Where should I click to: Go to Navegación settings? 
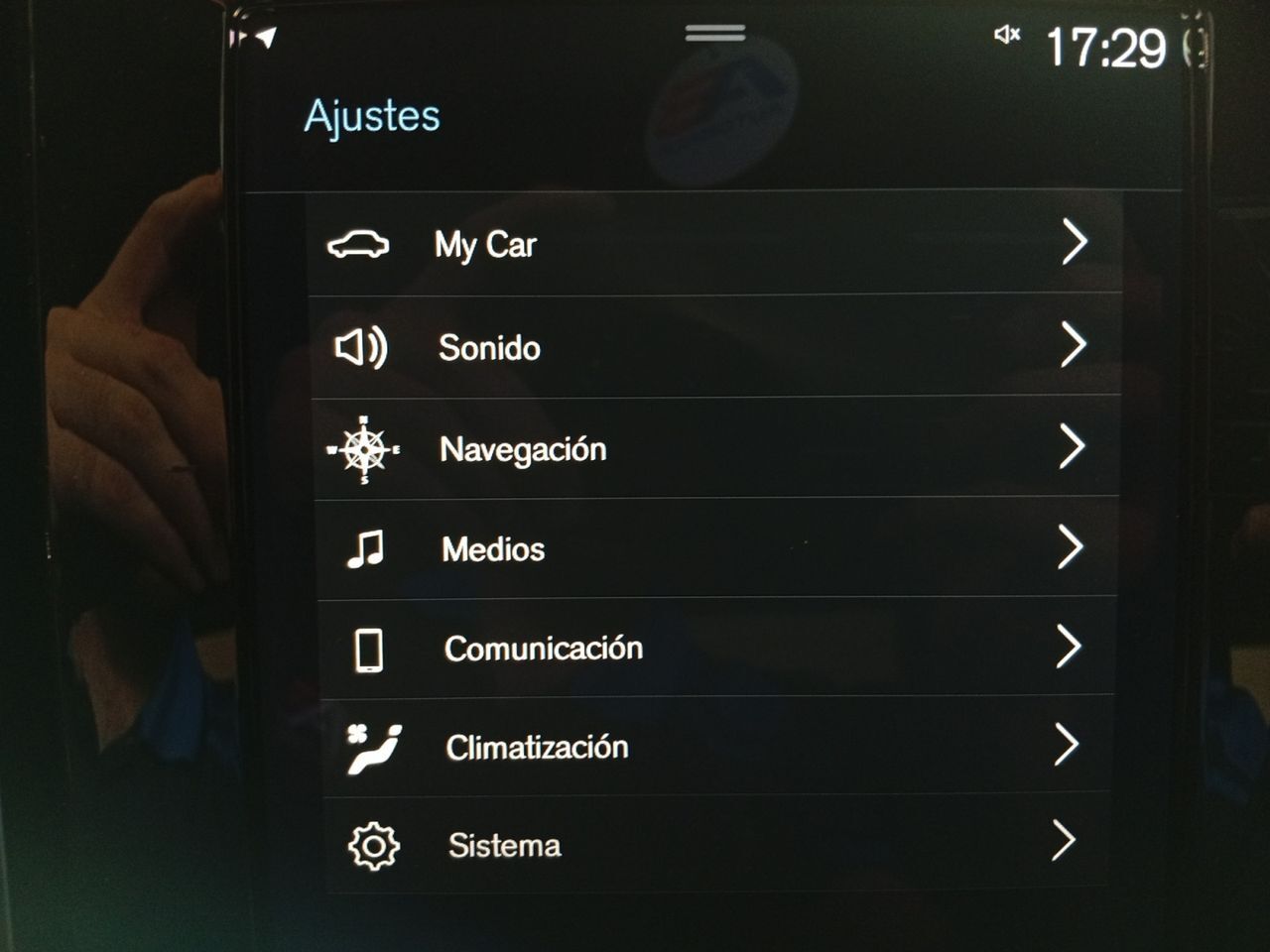pos(714,449)
